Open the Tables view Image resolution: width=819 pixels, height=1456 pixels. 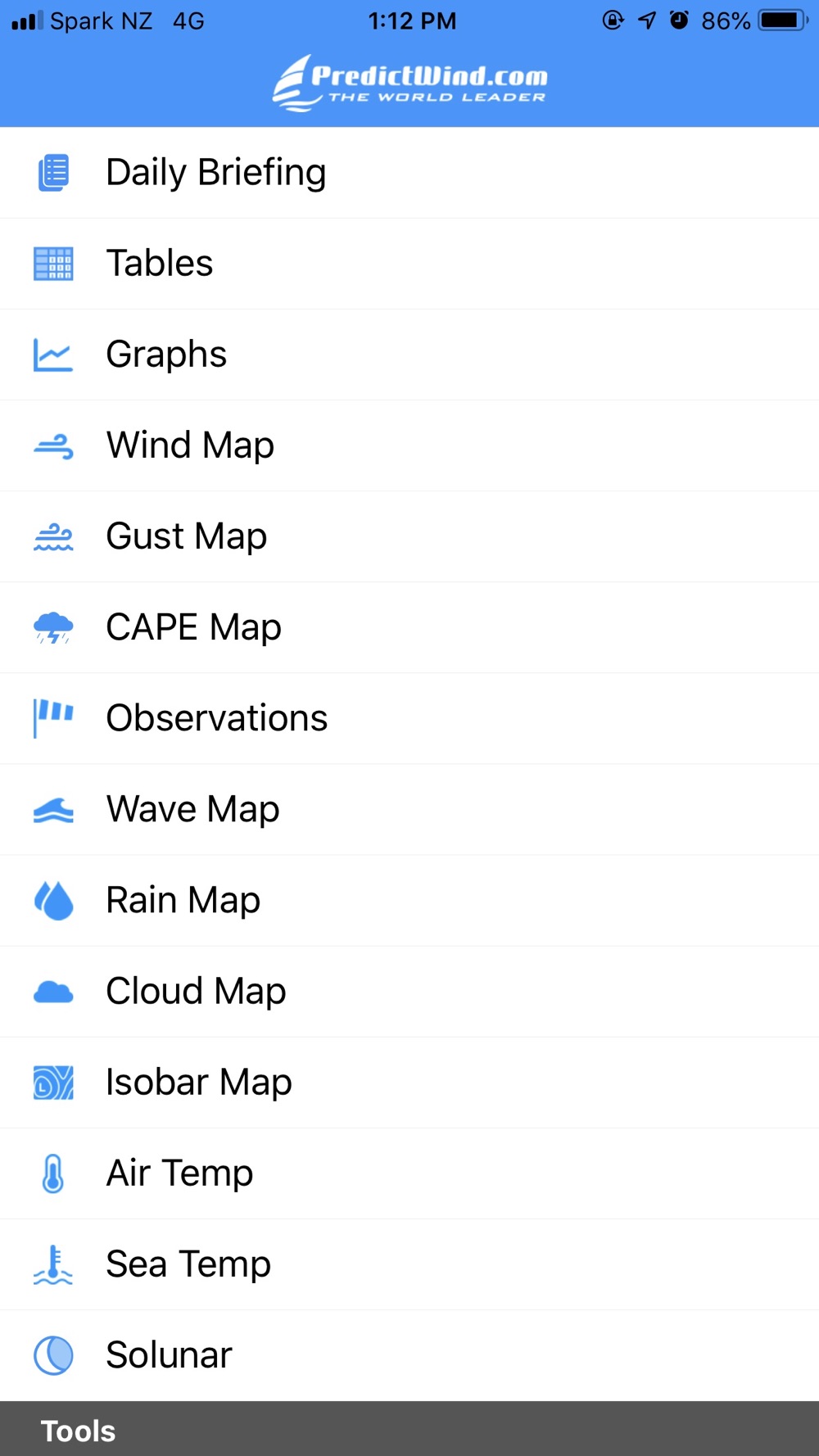(x=409, y=264)
